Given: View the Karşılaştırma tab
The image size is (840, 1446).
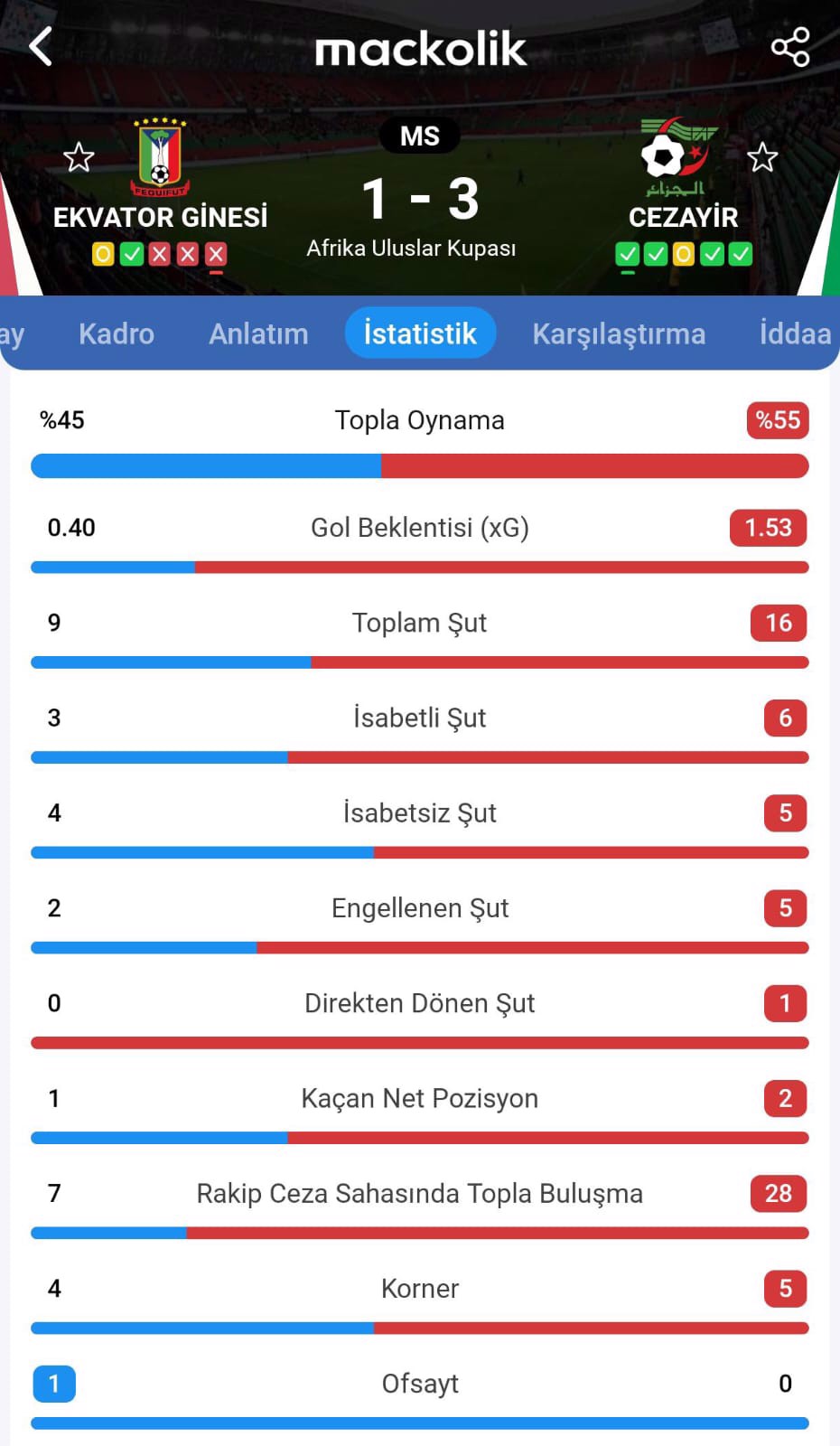Looking at the screenshot, I should [x=619, y=333].
